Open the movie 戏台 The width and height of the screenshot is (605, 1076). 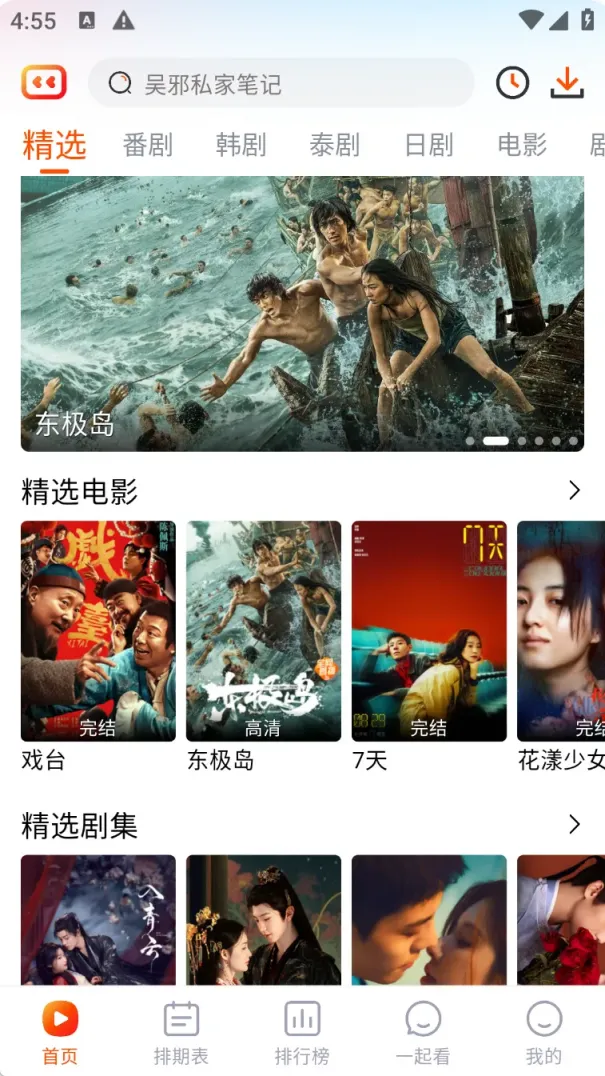click(x=98, y=631)
